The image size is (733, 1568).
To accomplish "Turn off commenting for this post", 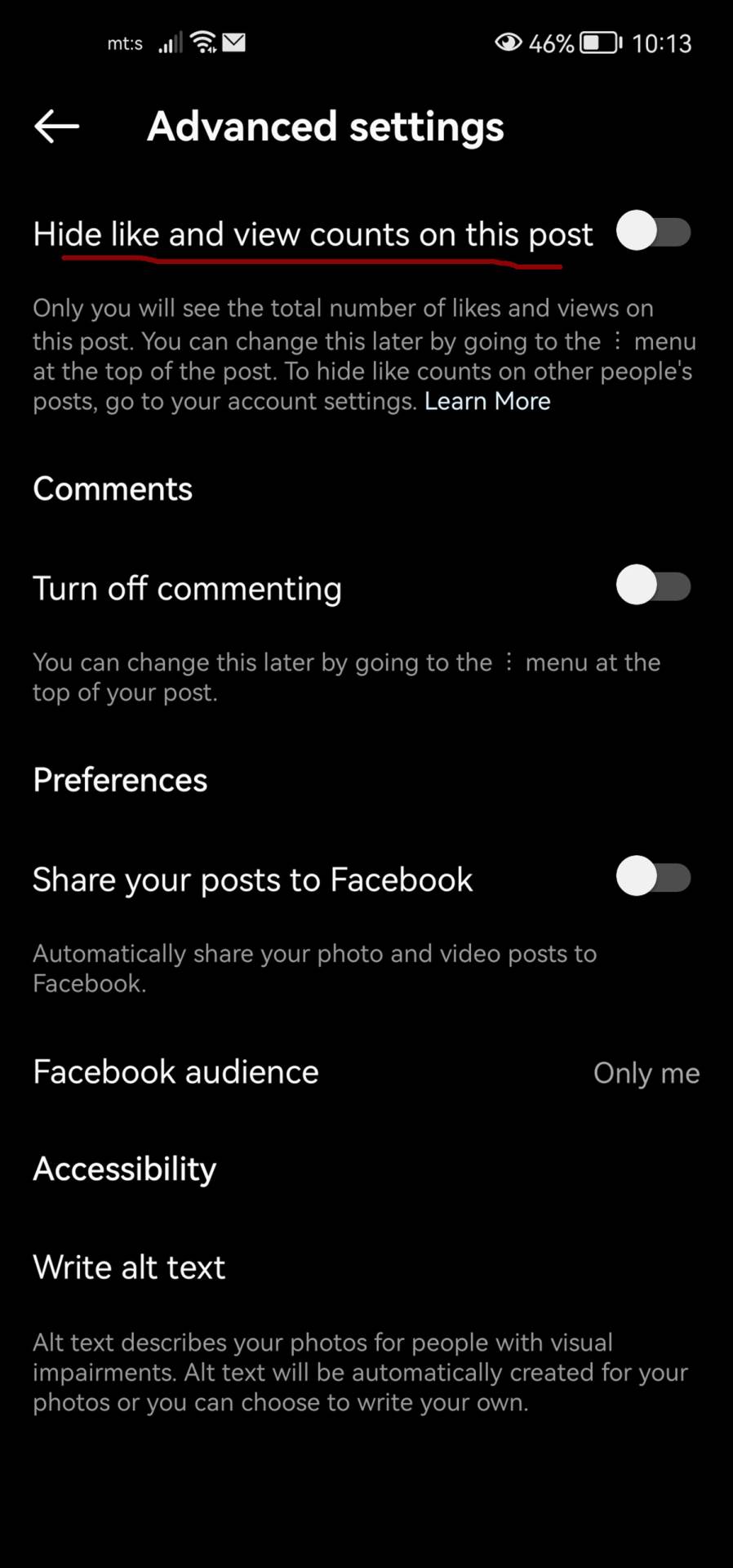I will [653, 586].
